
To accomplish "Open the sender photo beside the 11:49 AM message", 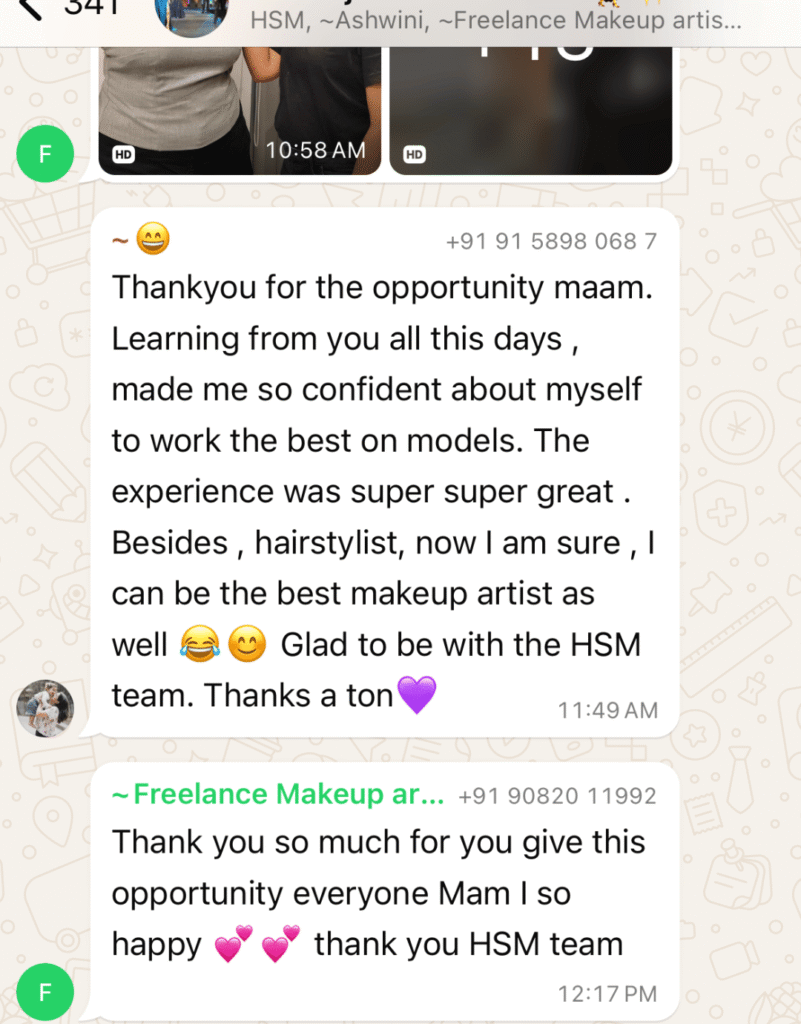I will 45,708.
